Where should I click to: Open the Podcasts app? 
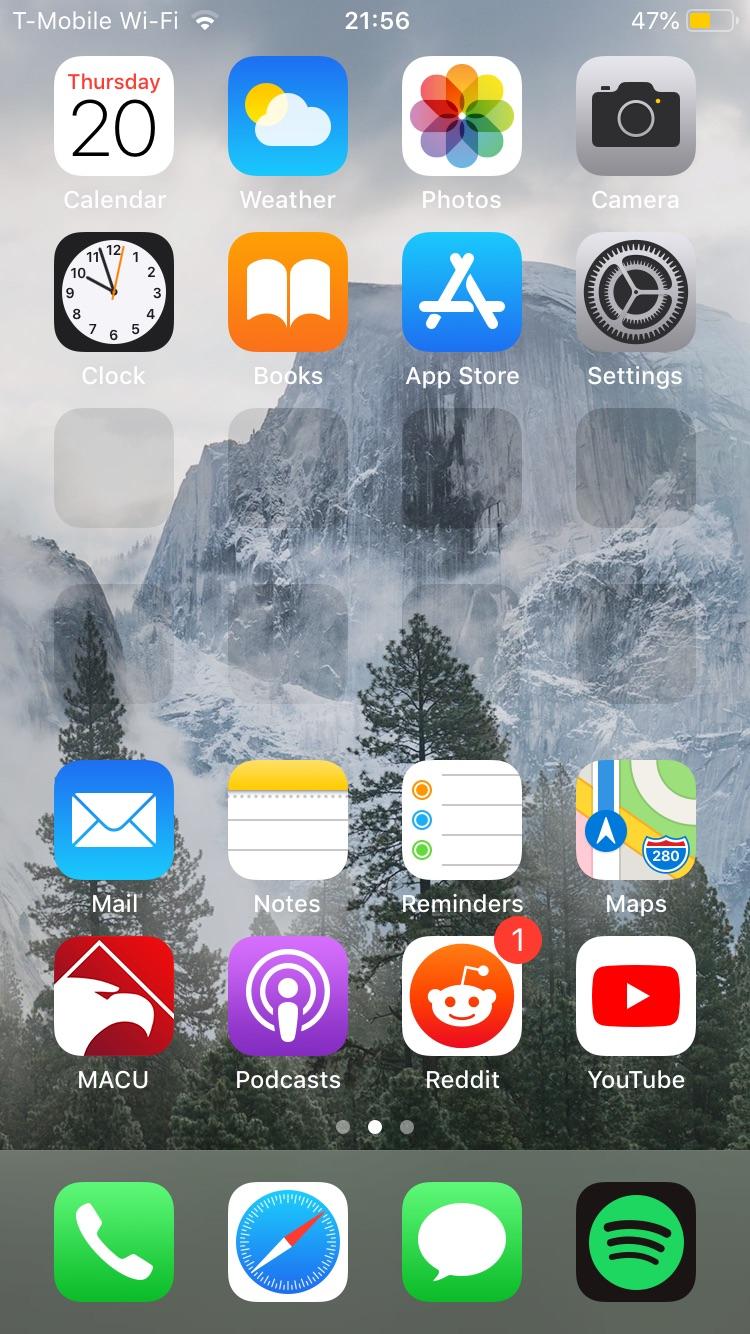point(287,995)
